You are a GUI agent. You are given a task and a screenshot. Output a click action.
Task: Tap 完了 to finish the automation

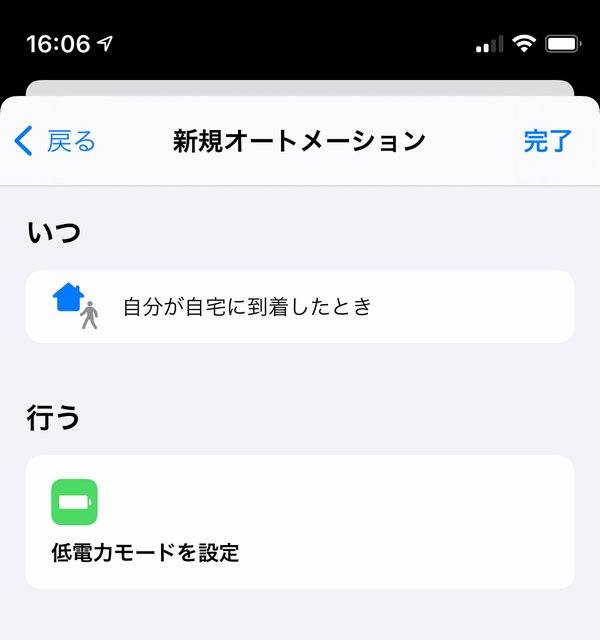click(547, 141)
